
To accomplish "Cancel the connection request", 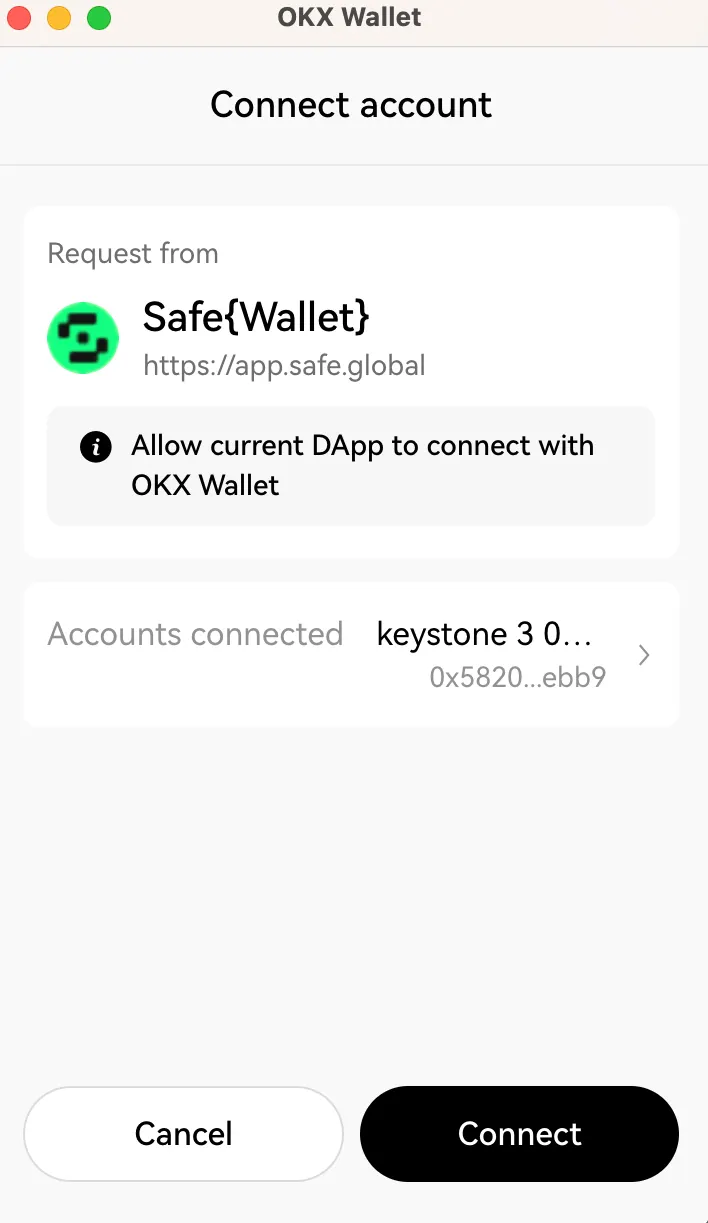I will pos(183,1134).
